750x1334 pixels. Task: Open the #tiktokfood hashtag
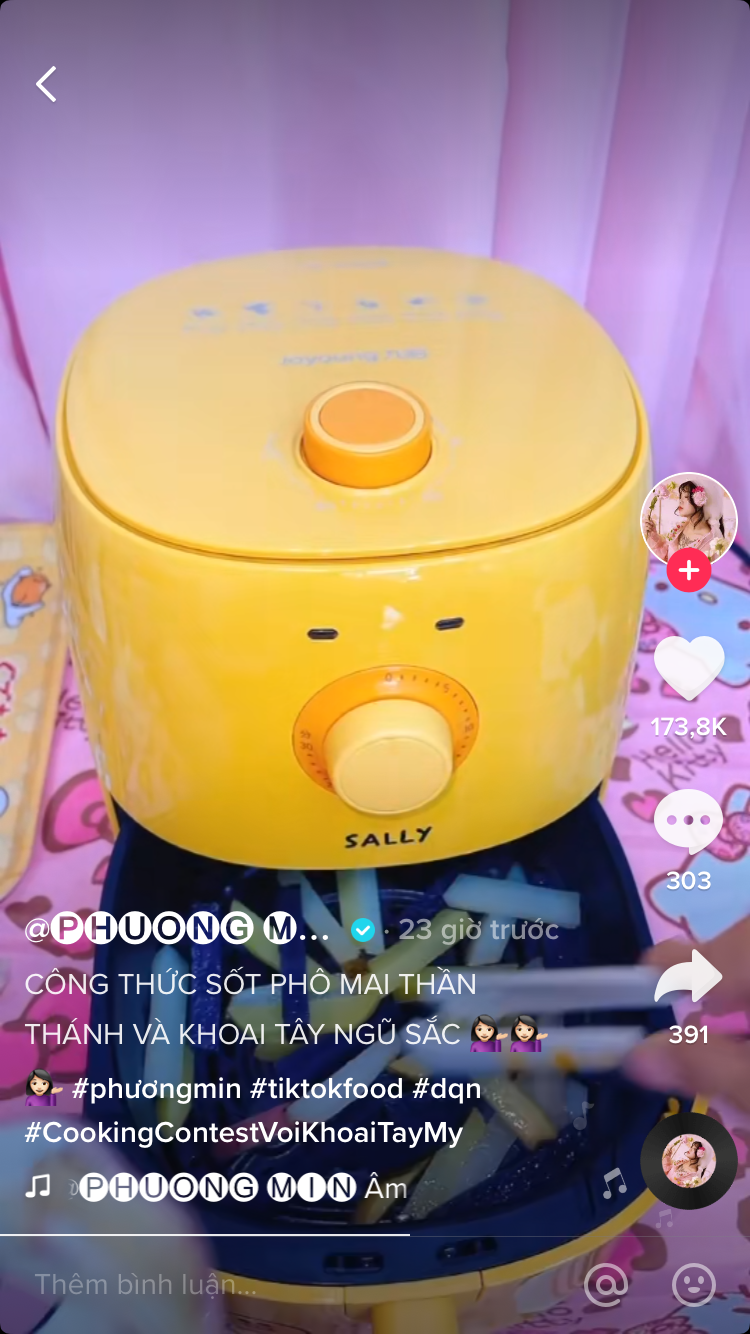click(326, 1088)
